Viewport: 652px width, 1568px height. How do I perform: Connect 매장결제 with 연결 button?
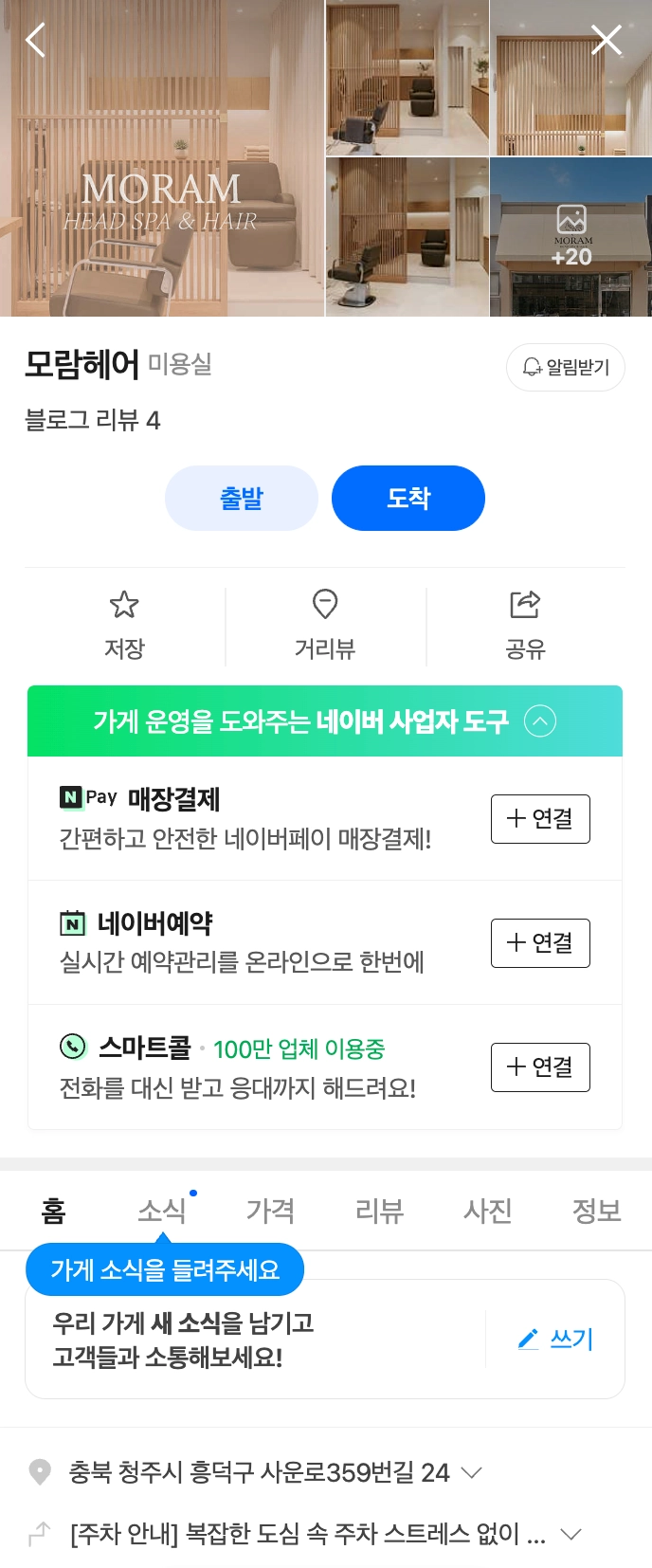pyautogui.click(x=540, y=819)
